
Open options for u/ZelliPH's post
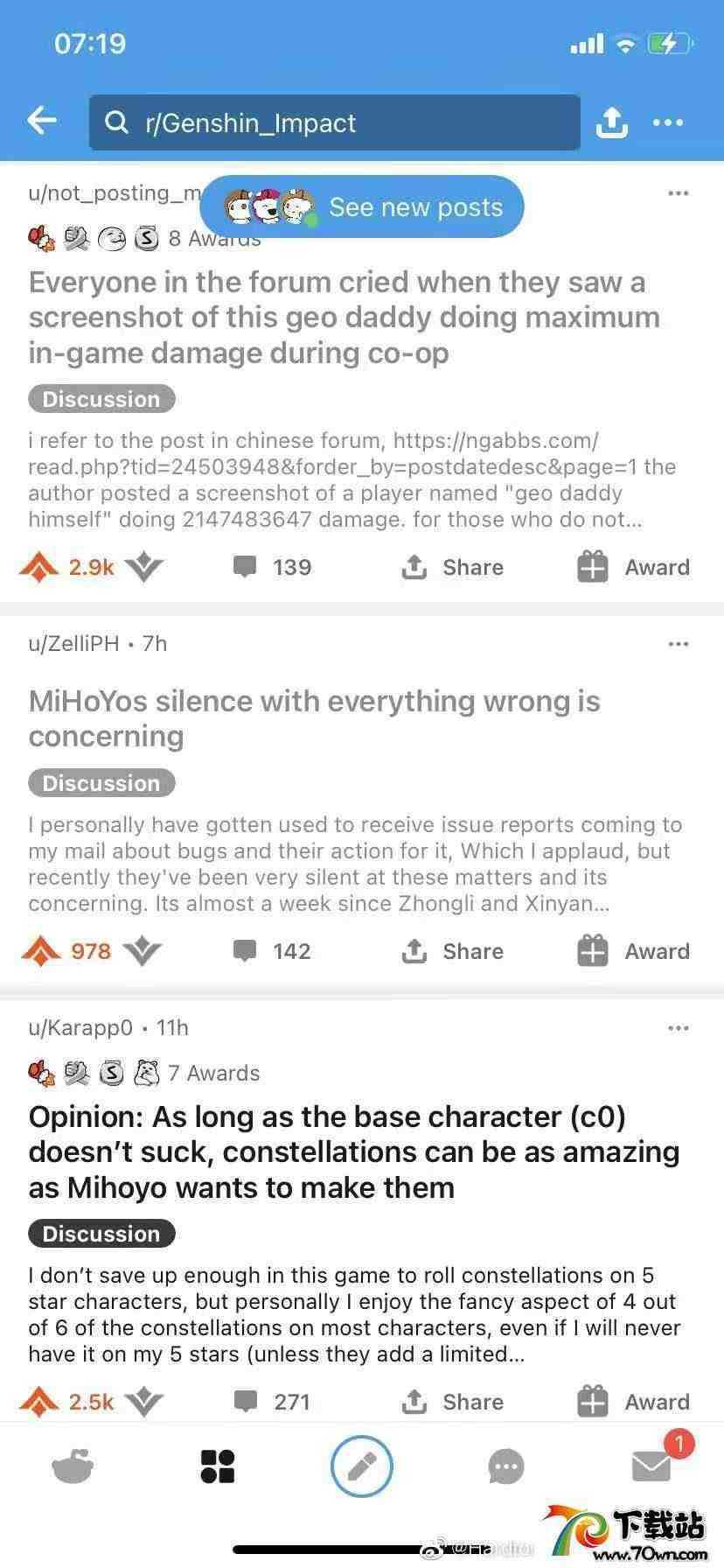pyautogui.click(x=678, y=644)
